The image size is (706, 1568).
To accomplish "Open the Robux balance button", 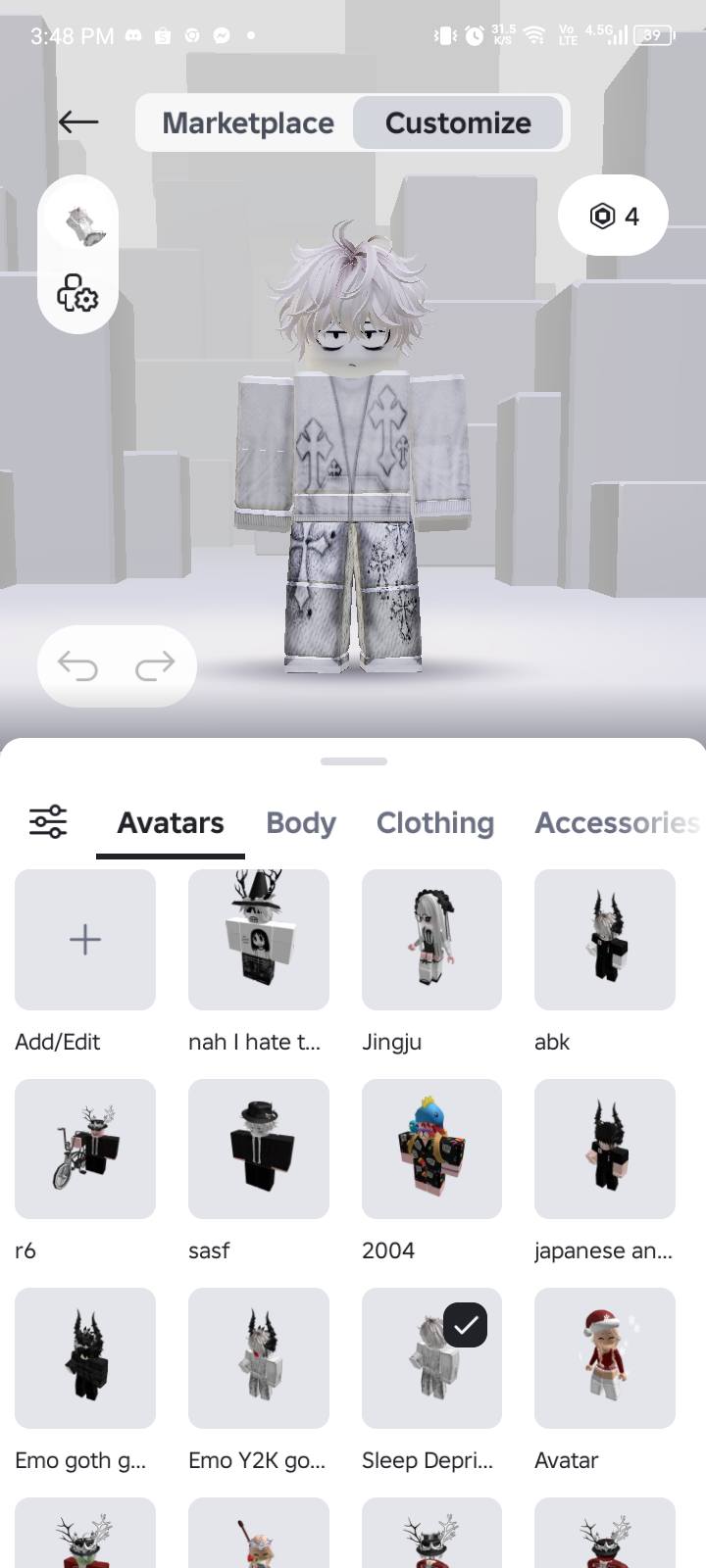I will click(x=613, y=216).
